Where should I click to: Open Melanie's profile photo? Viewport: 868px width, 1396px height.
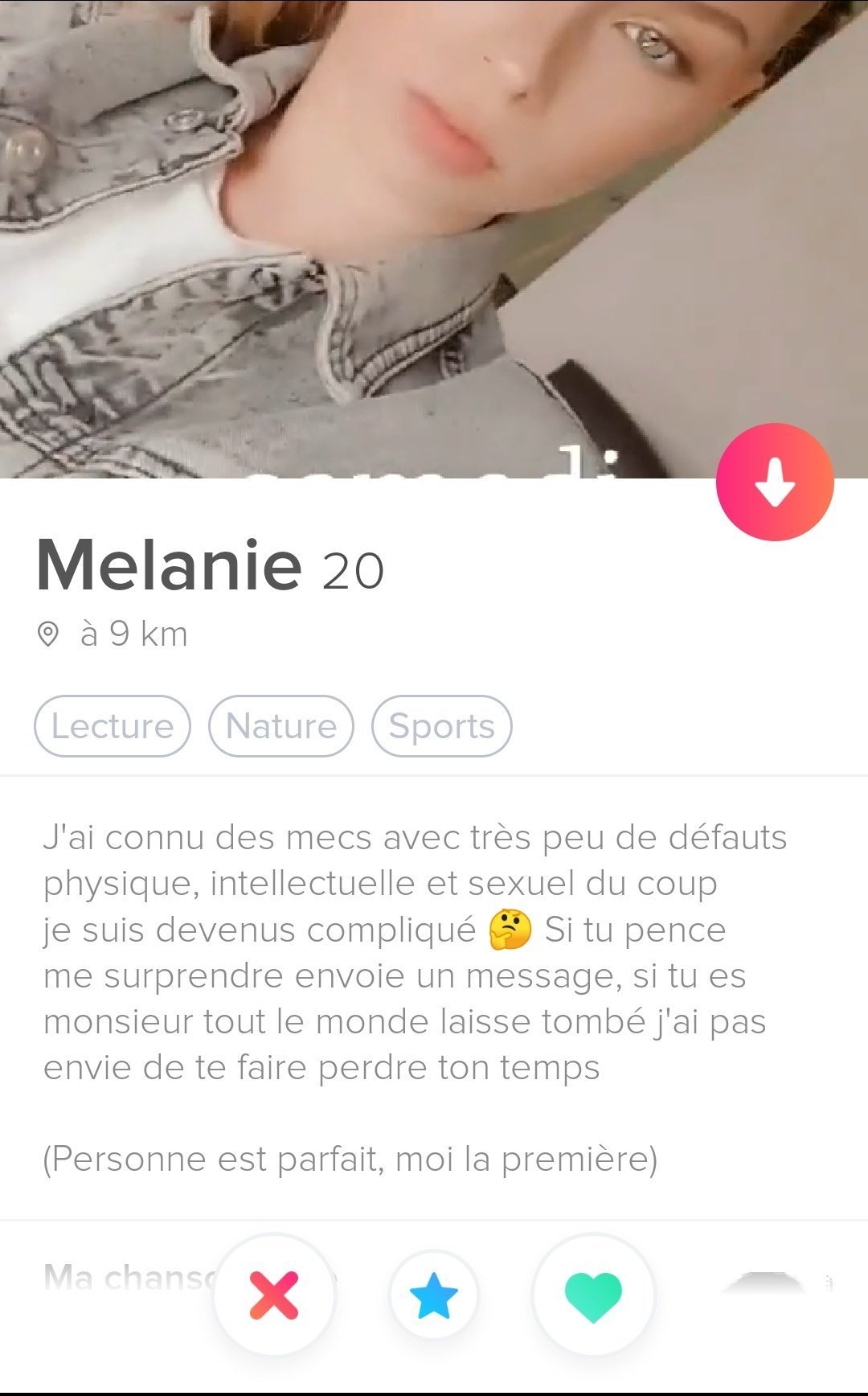pyautogui.click(x=434, y=239)
